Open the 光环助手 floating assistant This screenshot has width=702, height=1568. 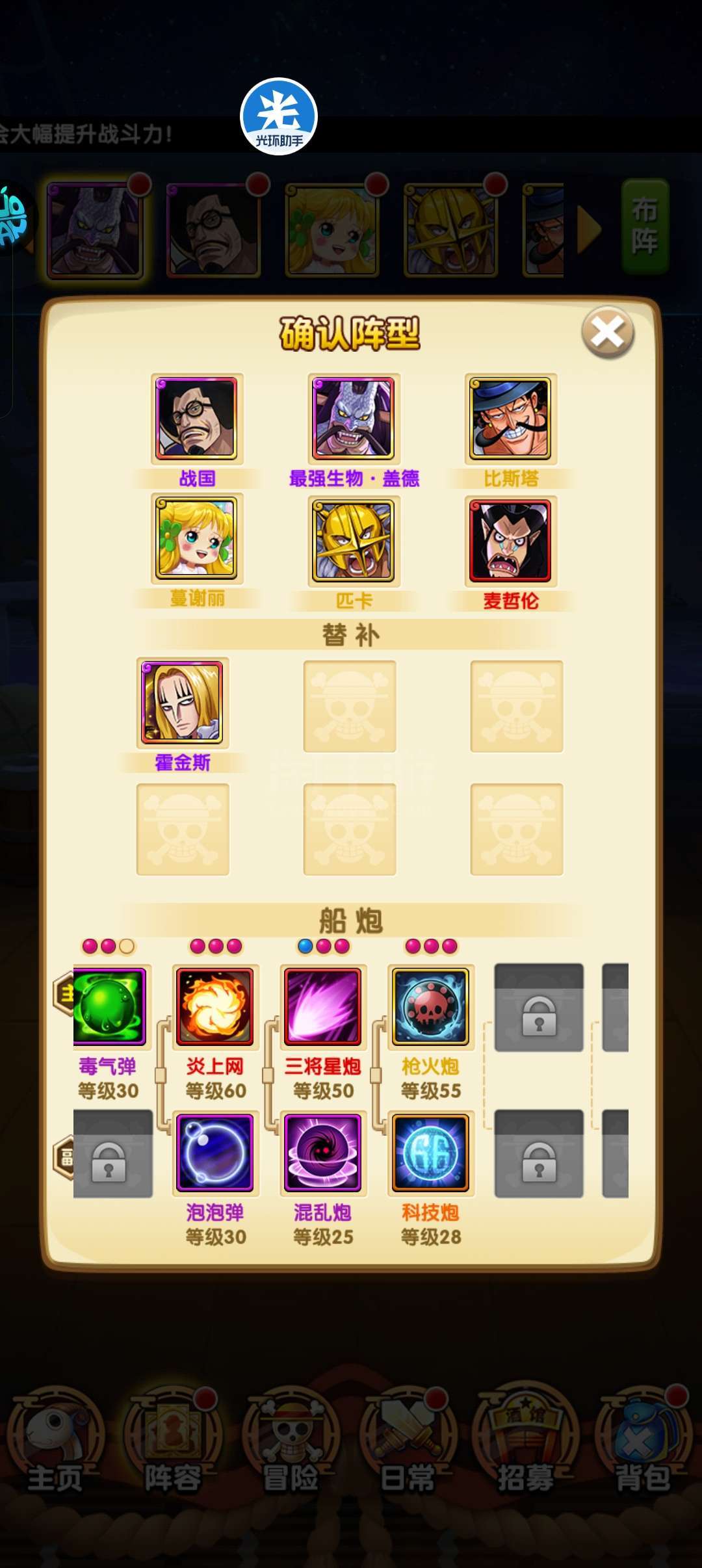[x=279, y=116]
